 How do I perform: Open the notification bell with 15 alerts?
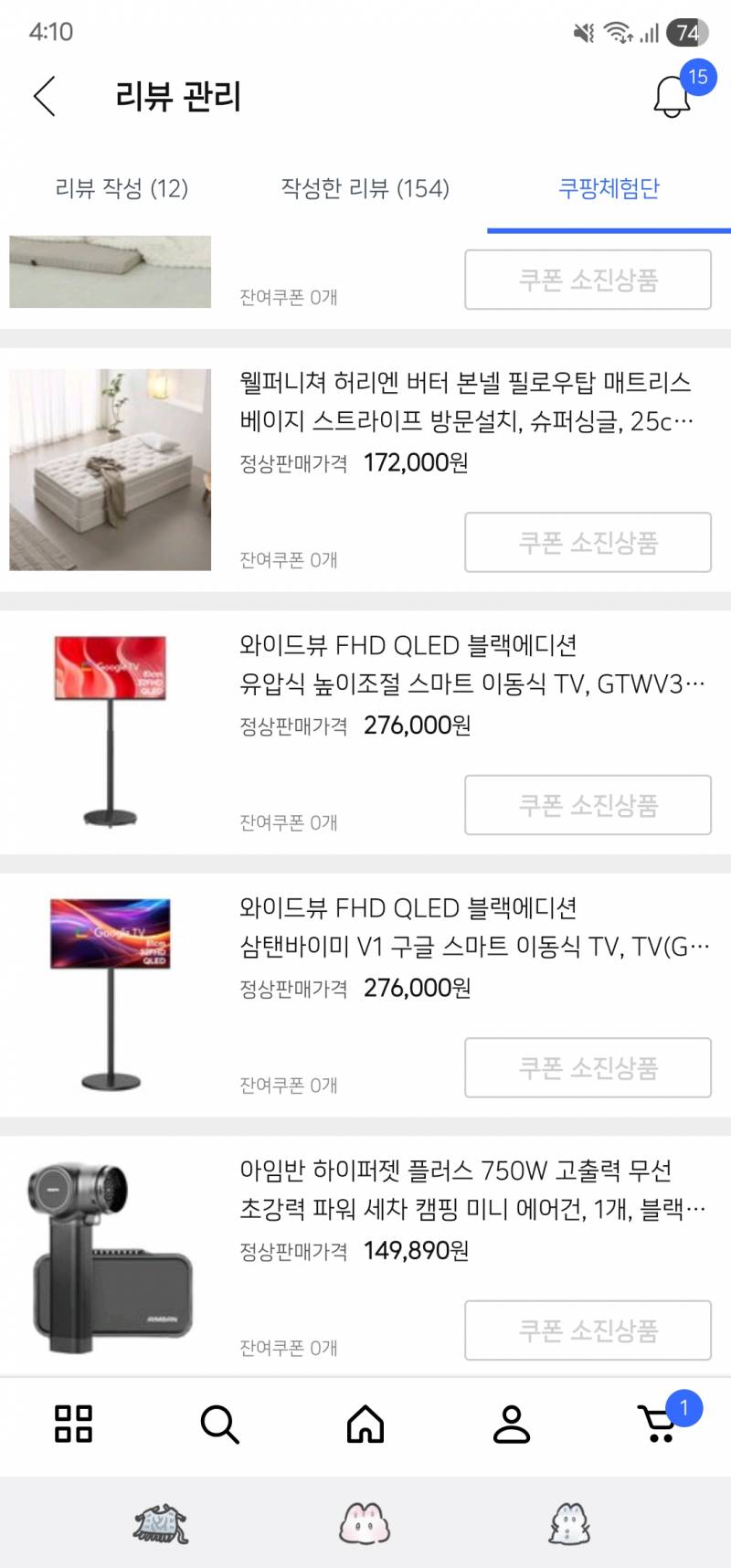[673, 96]
